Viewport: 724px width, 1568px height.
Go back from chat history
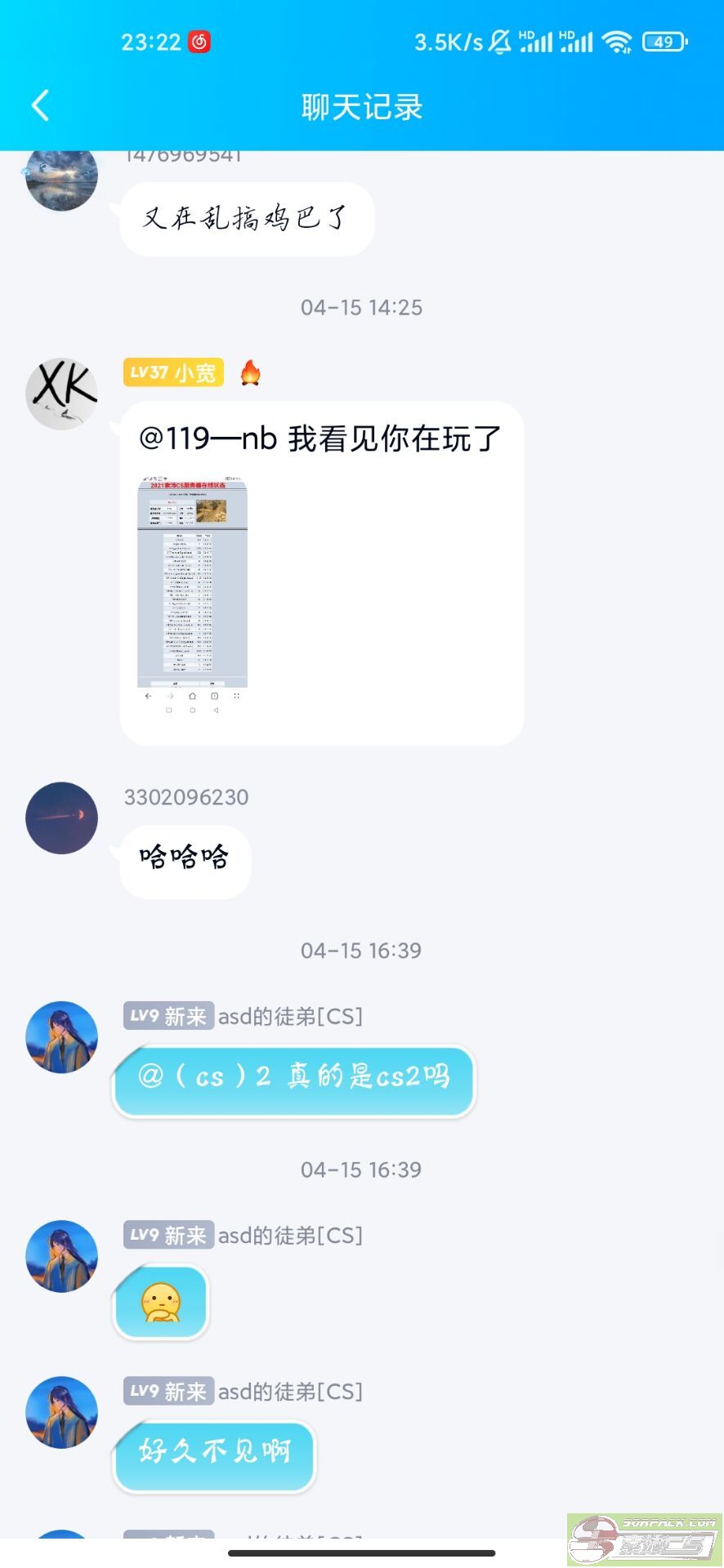coord(40,106)
